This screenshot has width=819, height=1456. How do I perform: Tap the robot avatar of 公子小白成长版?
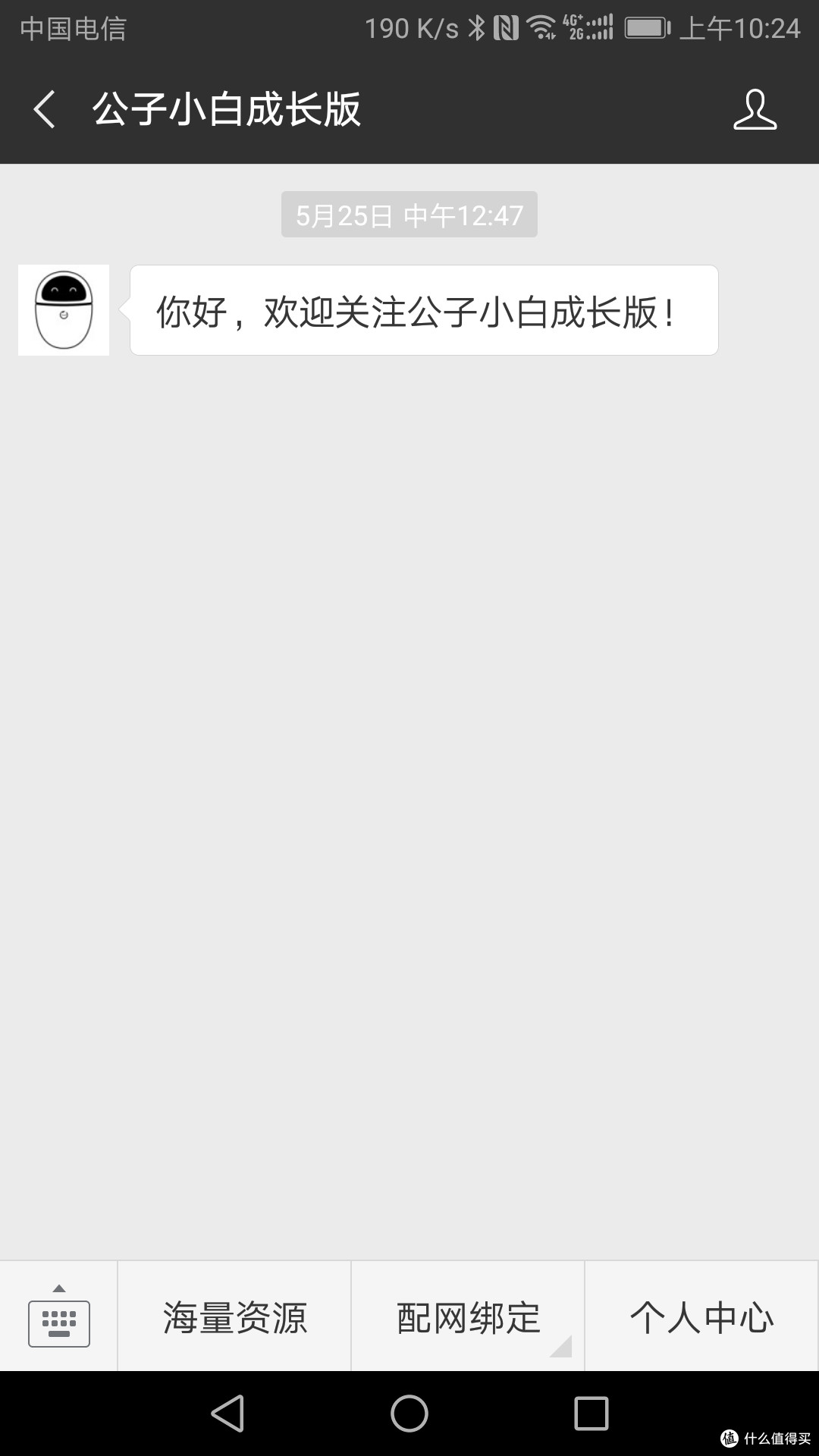pos(64,310)
